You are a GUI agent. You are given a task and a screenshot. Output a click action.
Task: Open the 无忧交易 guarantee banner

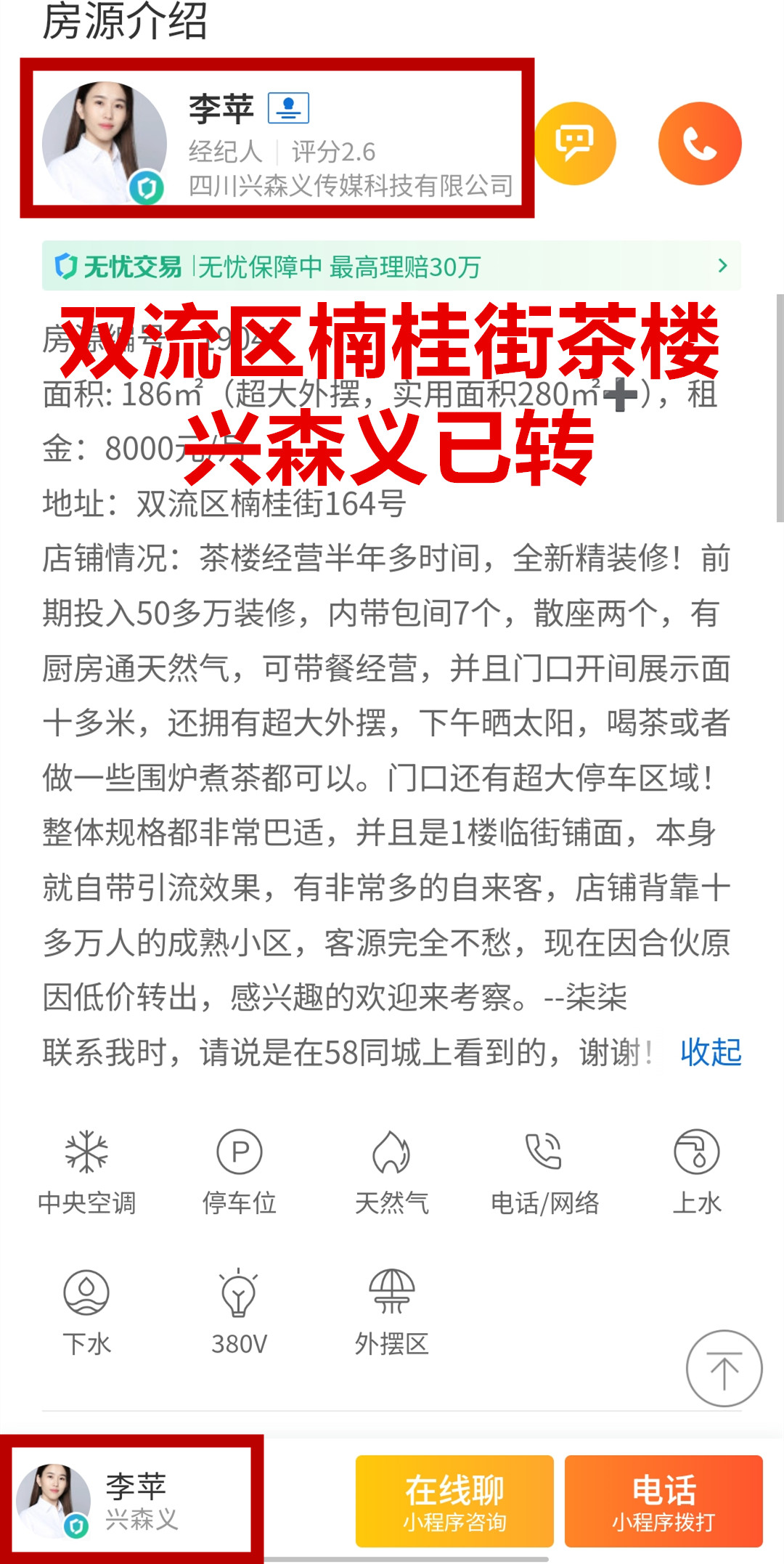click(391, 266)
